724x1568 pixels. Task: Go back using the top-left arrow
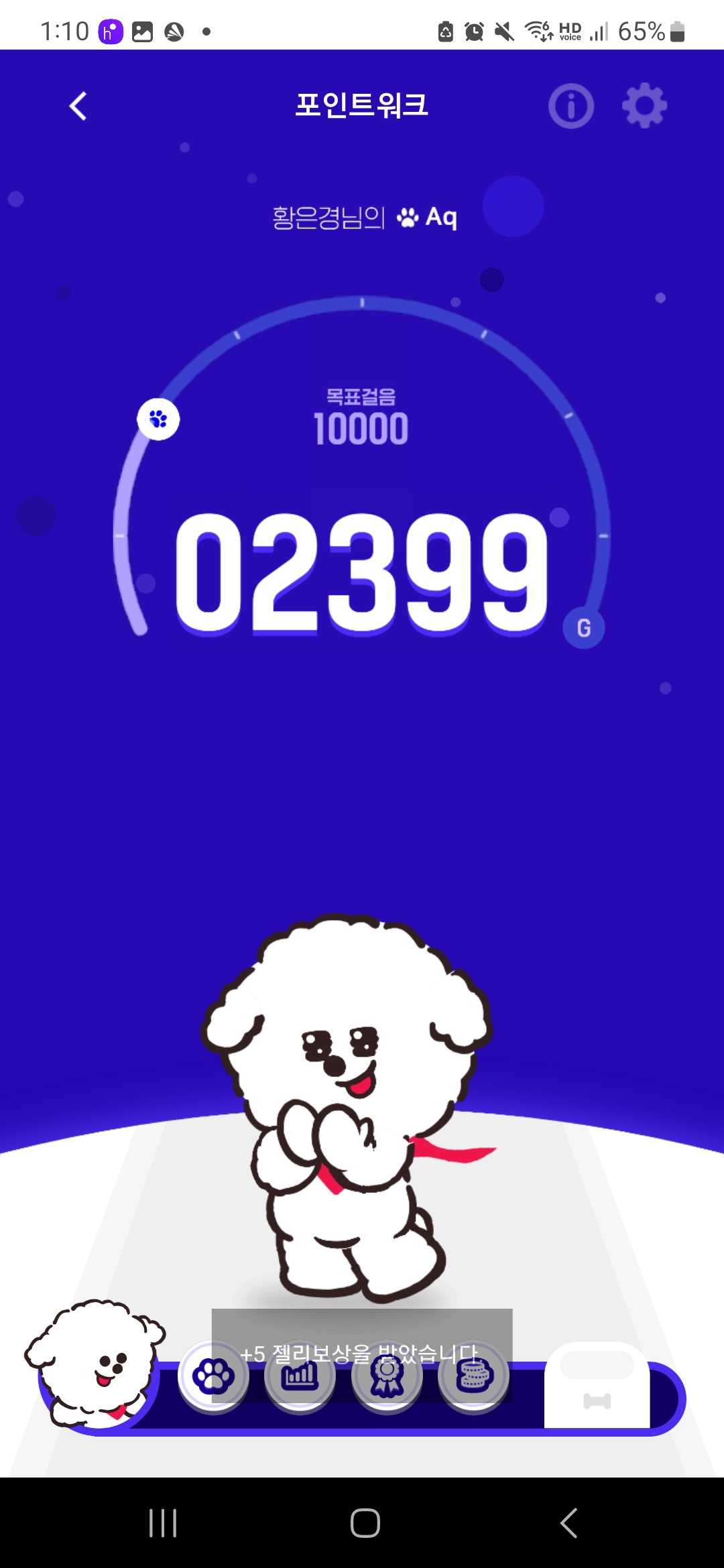tap(78, 106)
